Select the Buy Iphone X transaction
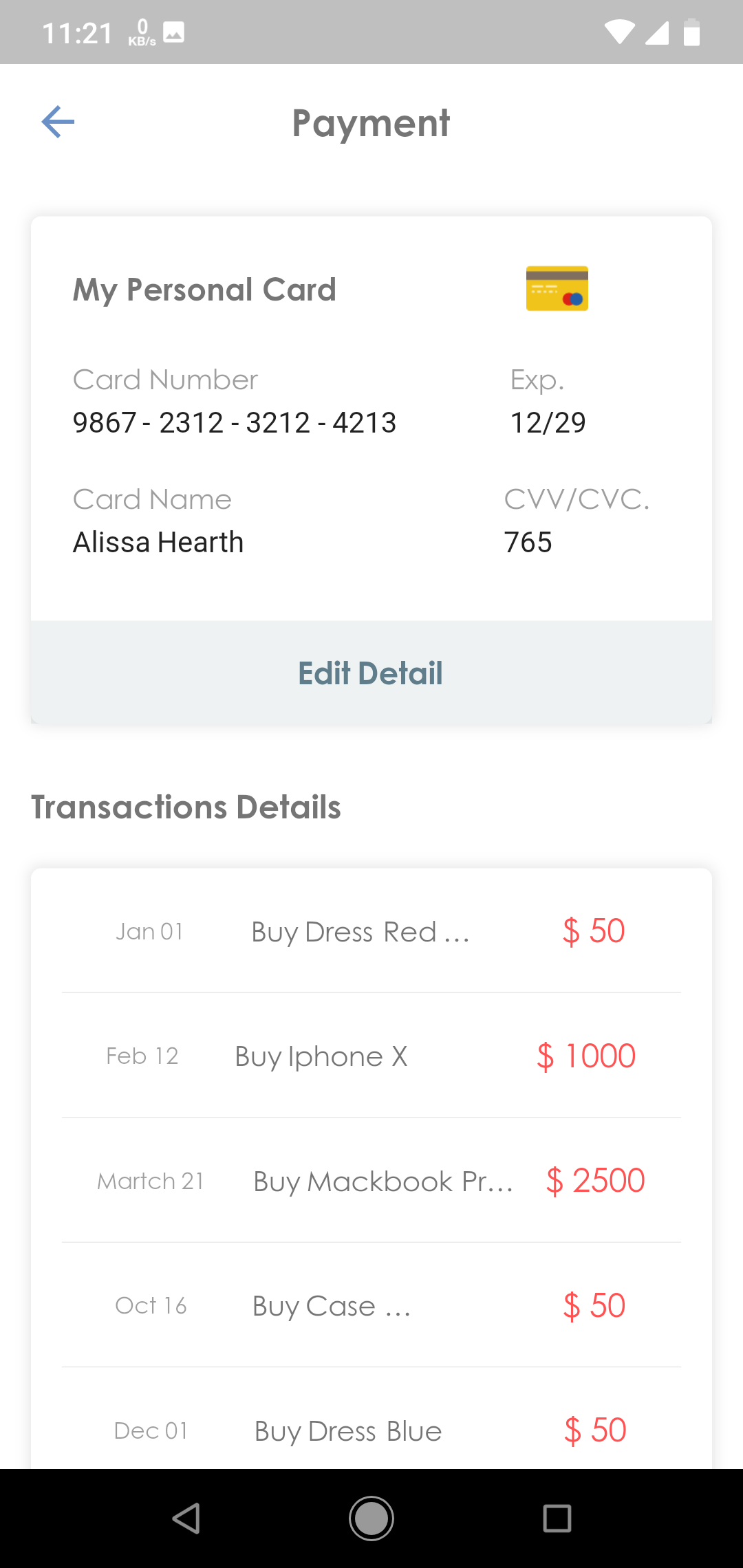This screenshot has height=1568, width=743. [x=371, y=1056]
